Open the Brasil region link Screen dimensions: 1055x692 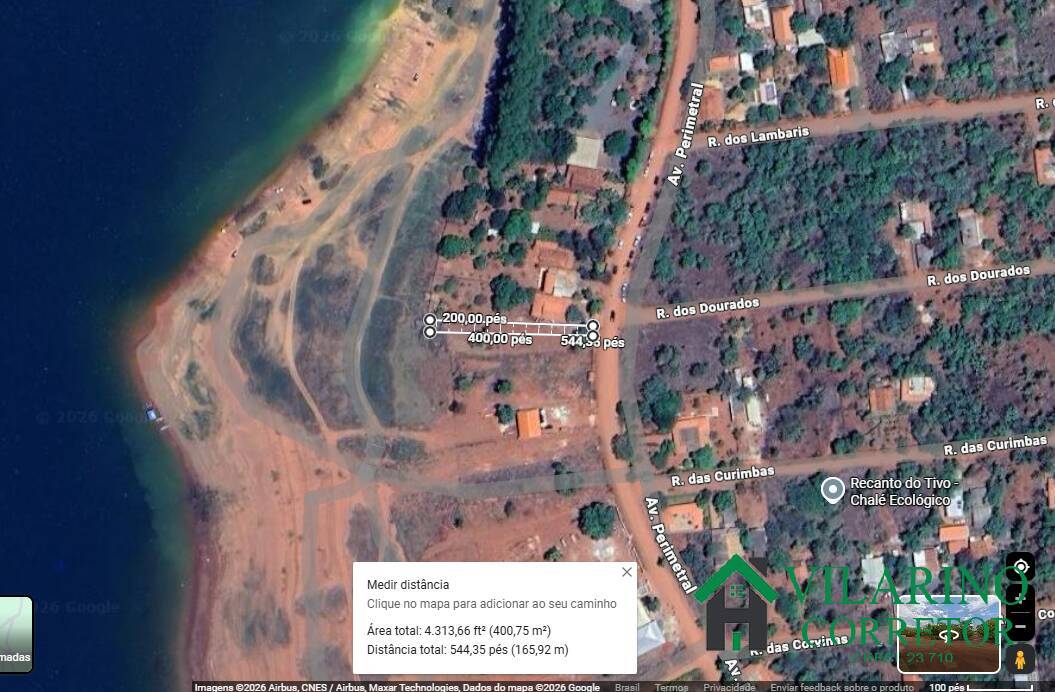[627, 687]
